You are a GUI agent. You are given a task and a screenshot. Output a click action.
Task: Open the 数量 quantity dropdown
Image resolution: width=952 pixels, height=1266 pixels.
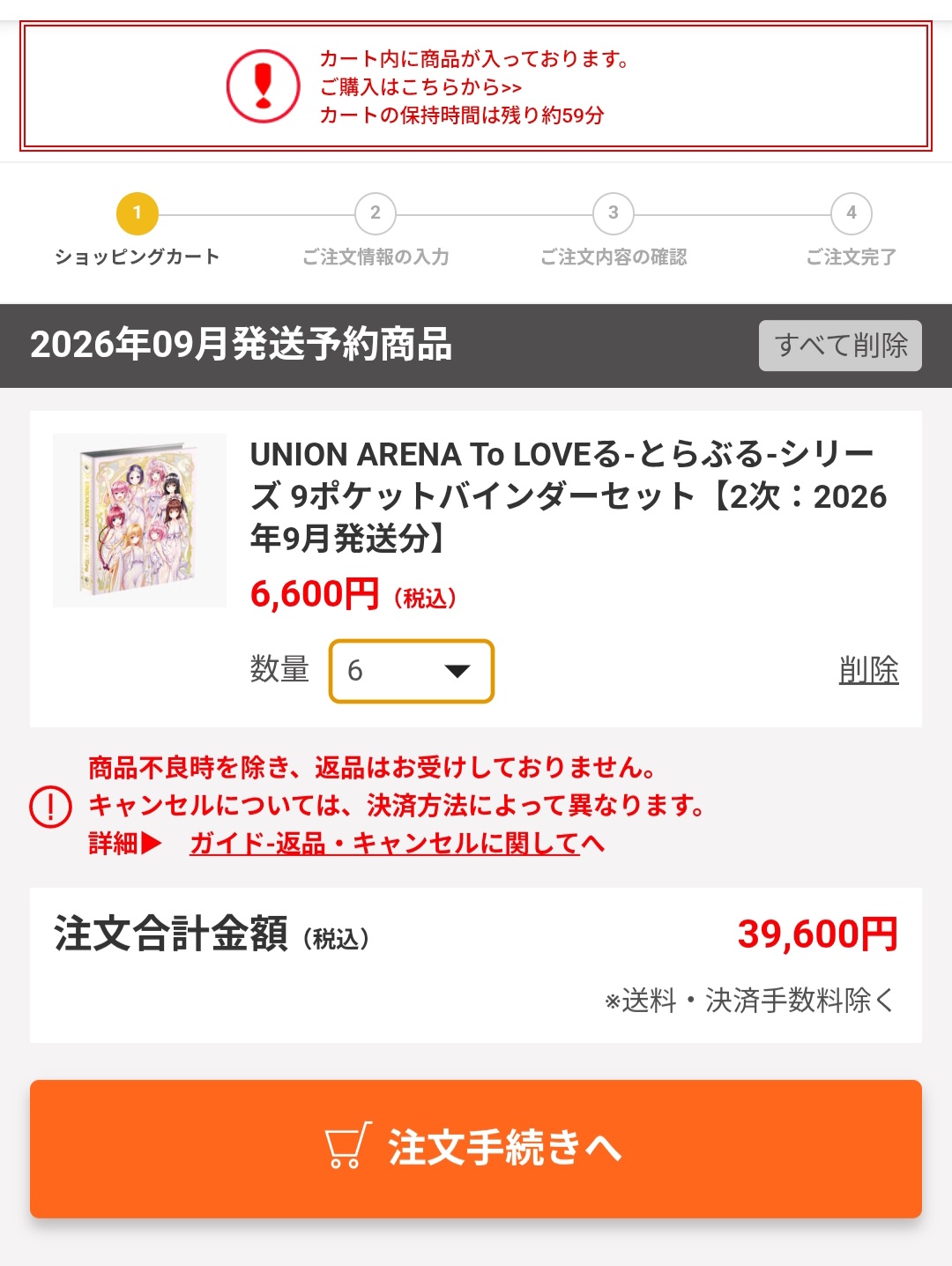click(411, 671)
